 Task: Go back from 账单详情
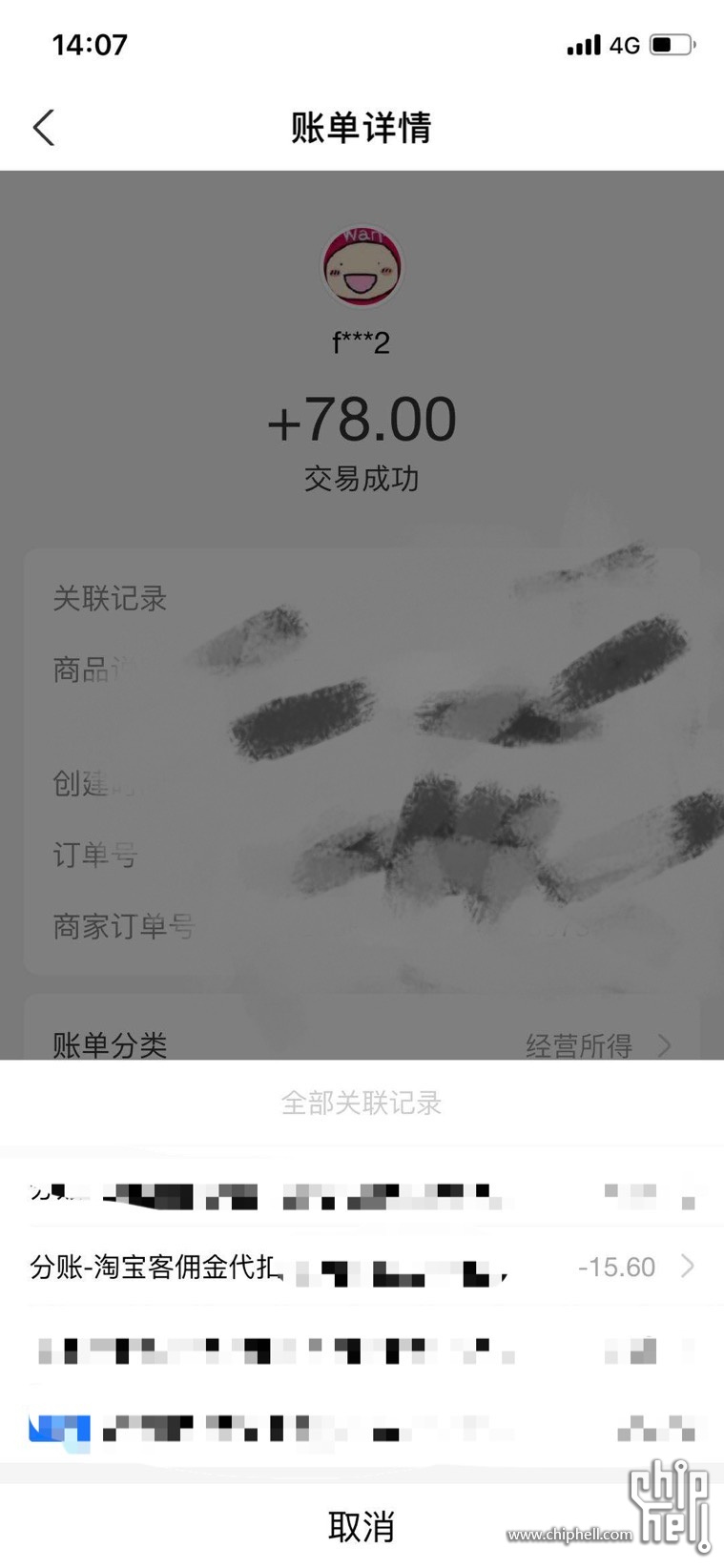(x=44, y=127)
